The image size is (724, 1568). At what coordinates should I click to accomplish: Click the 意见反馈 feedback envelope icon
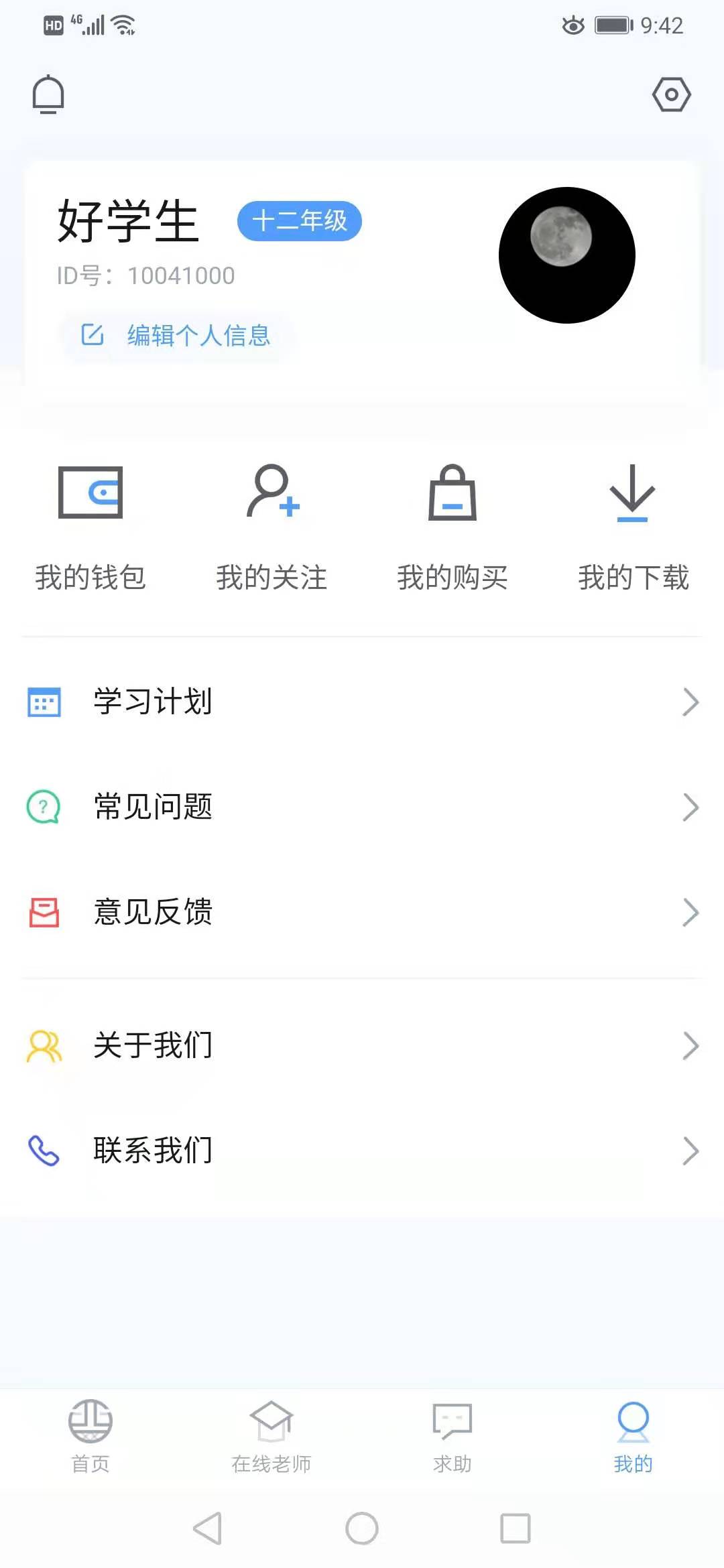point(43,911)
